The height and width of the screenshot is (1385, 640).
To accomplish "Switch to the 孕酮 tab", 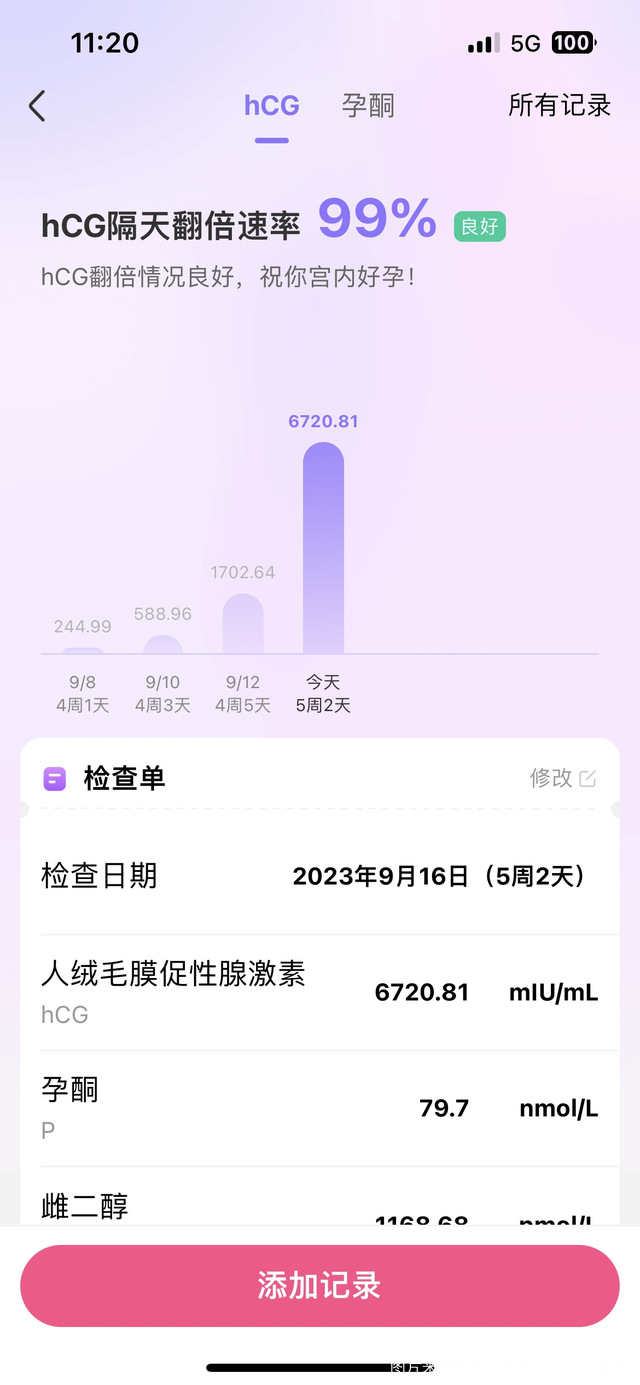I will pos(368,106).
